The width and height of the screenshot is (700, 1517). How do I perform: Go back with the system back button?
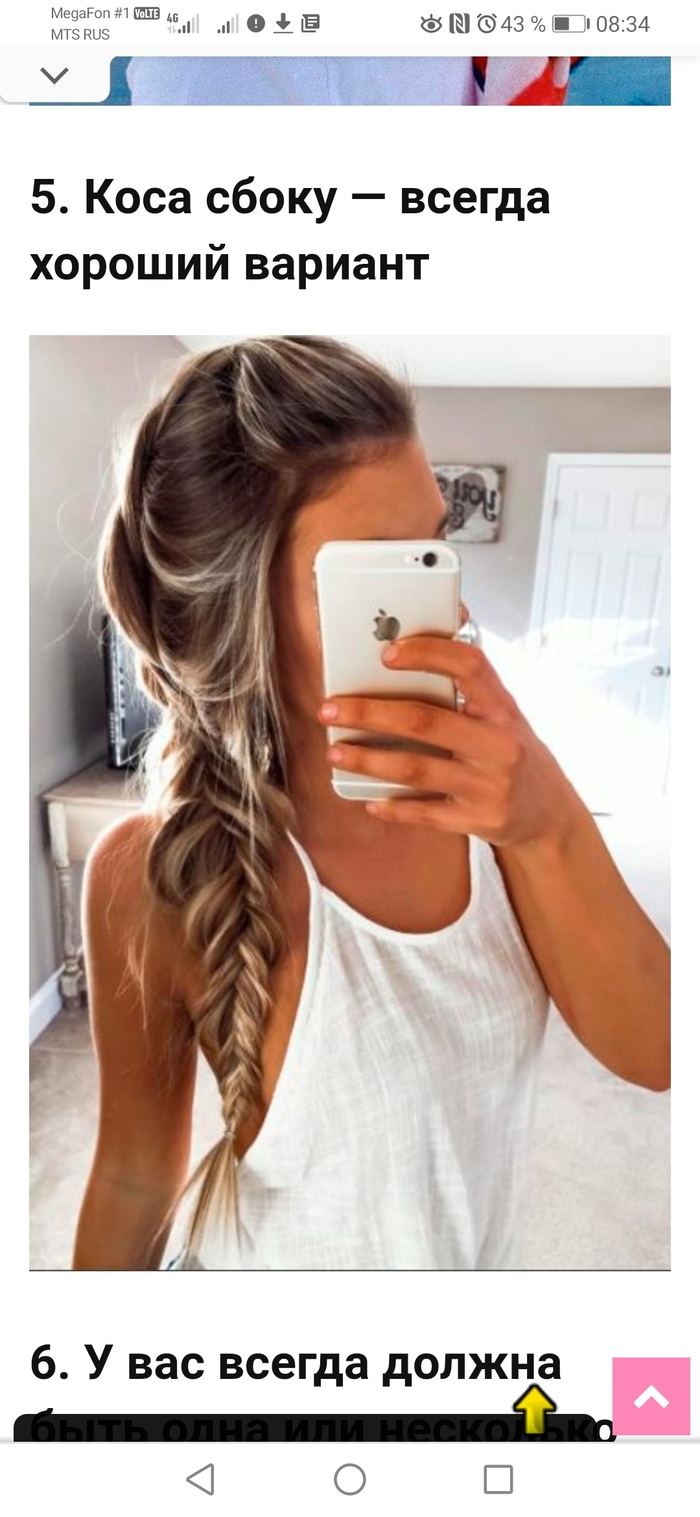point(201,1479)
